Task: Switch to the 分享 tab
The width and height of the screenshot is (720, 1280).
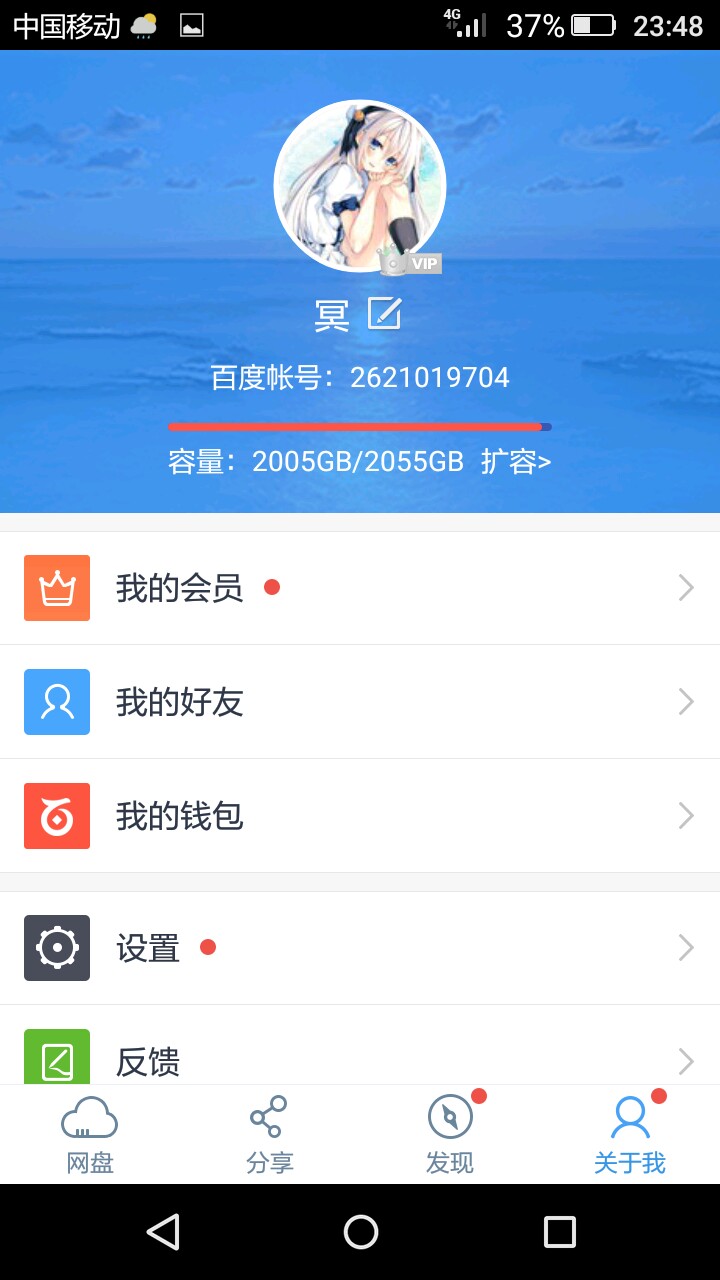Action: [270, 1135]
